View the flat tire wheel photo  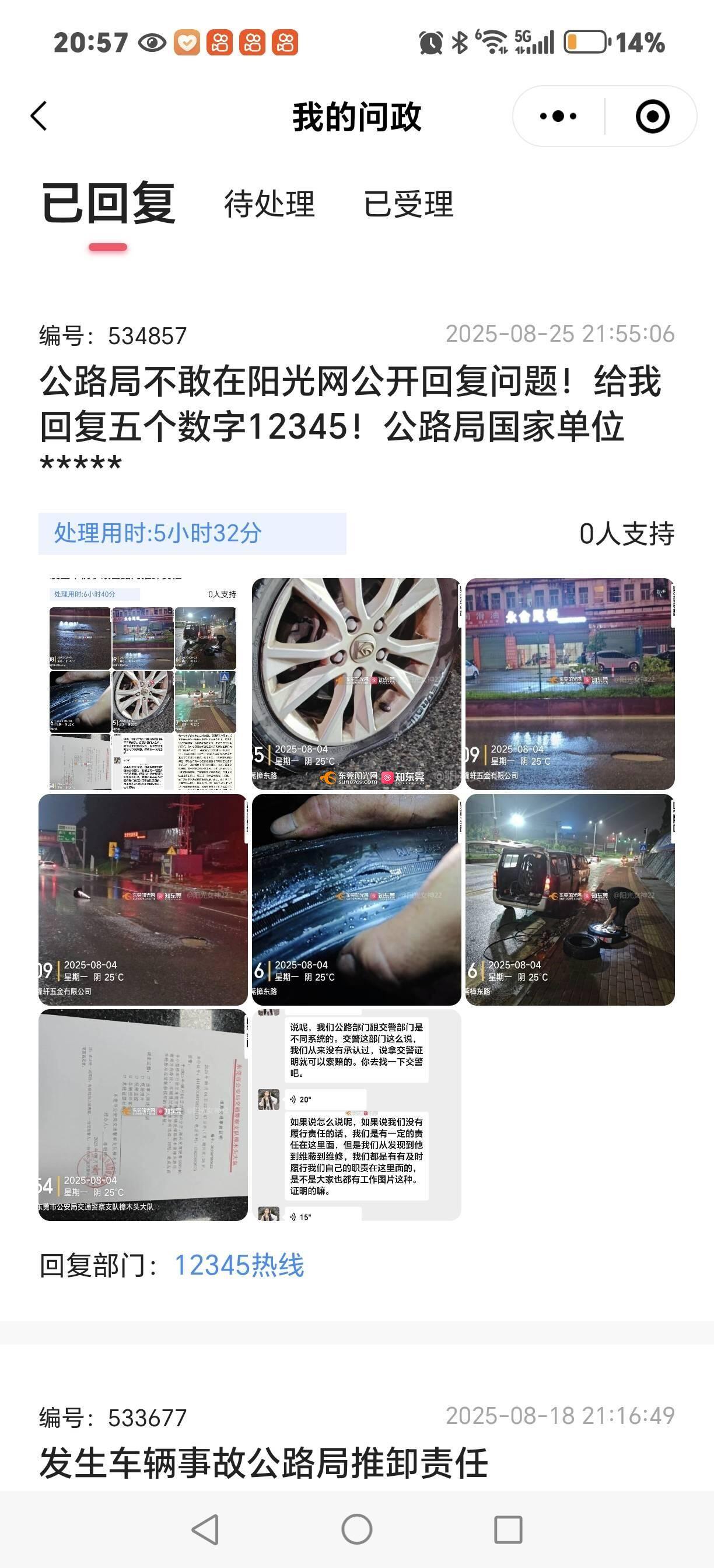356,684
